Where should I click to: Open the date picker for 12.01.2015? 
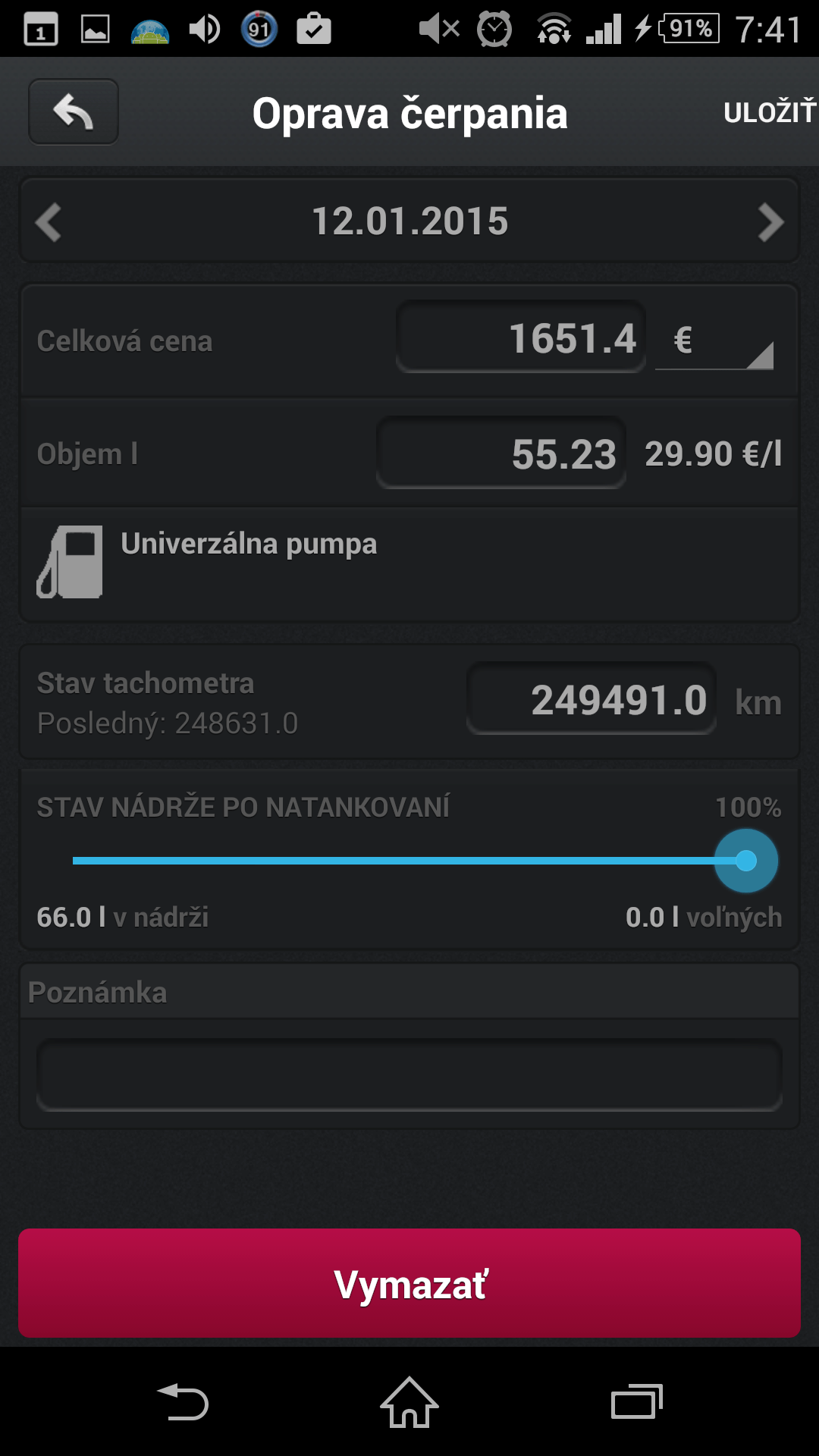point(409,221)
